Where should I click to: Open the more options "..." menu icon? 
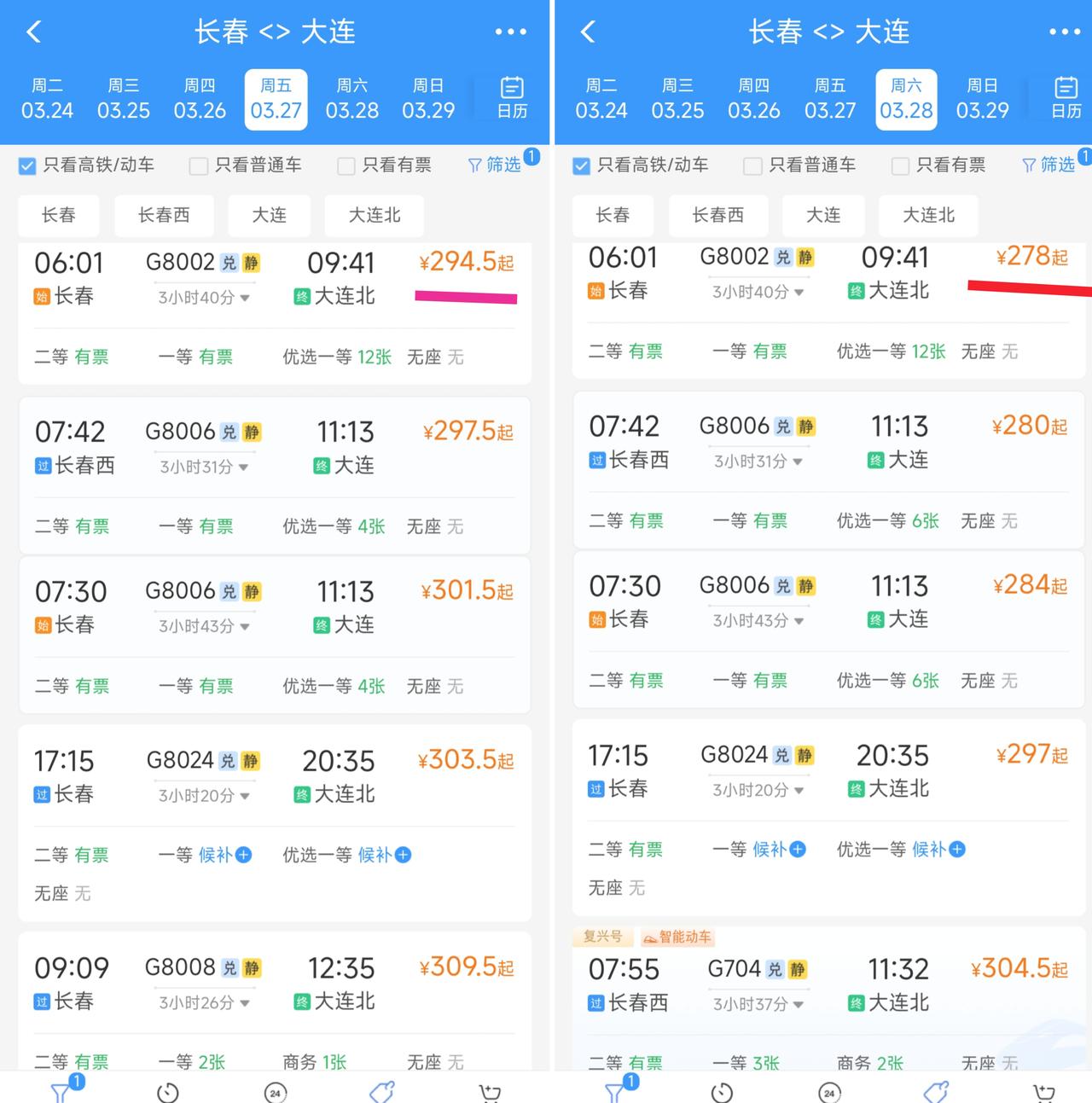pyautogui.click(x=510, y=32)
